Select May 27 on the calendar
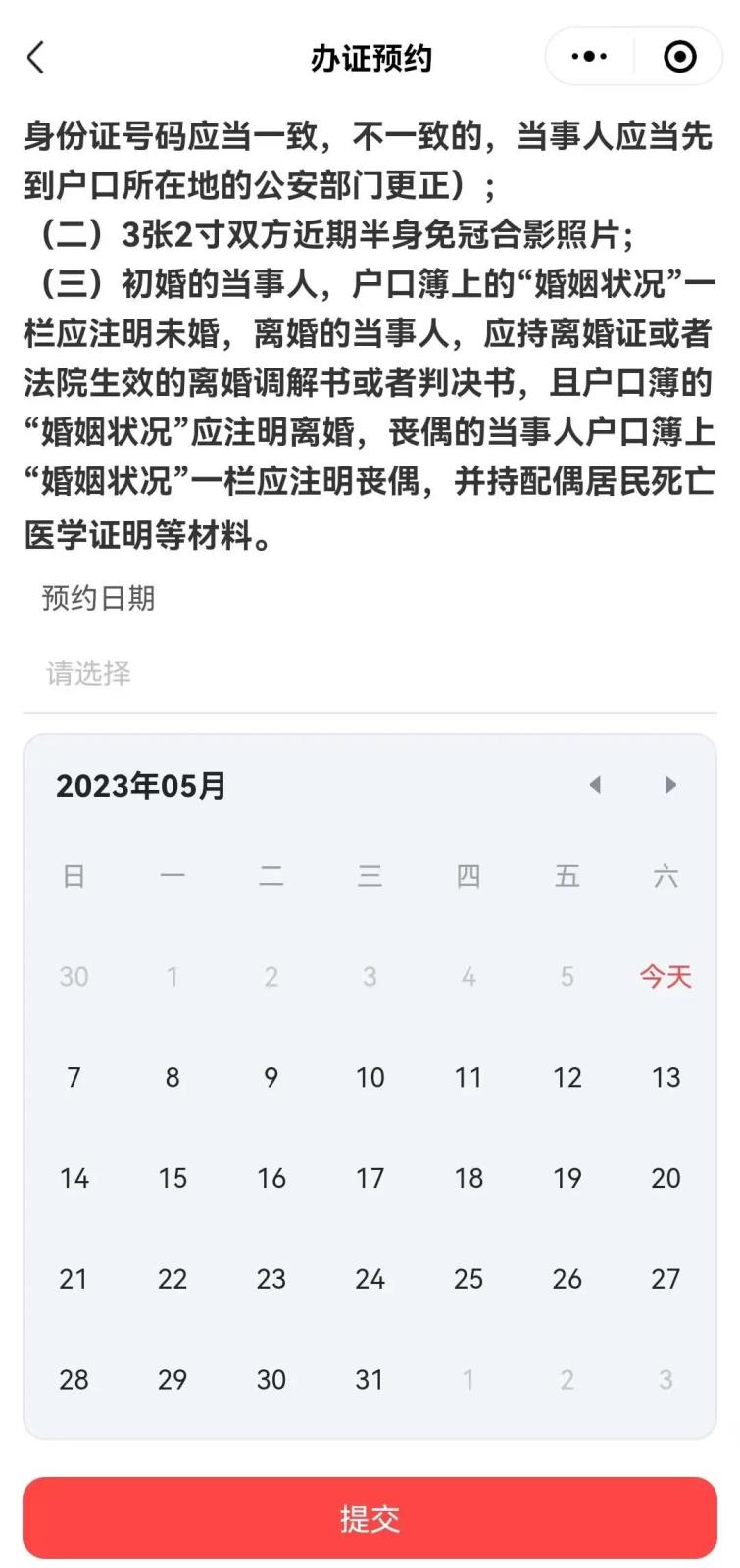This screenshot has height=1568, width=740. coord(666,1279)
